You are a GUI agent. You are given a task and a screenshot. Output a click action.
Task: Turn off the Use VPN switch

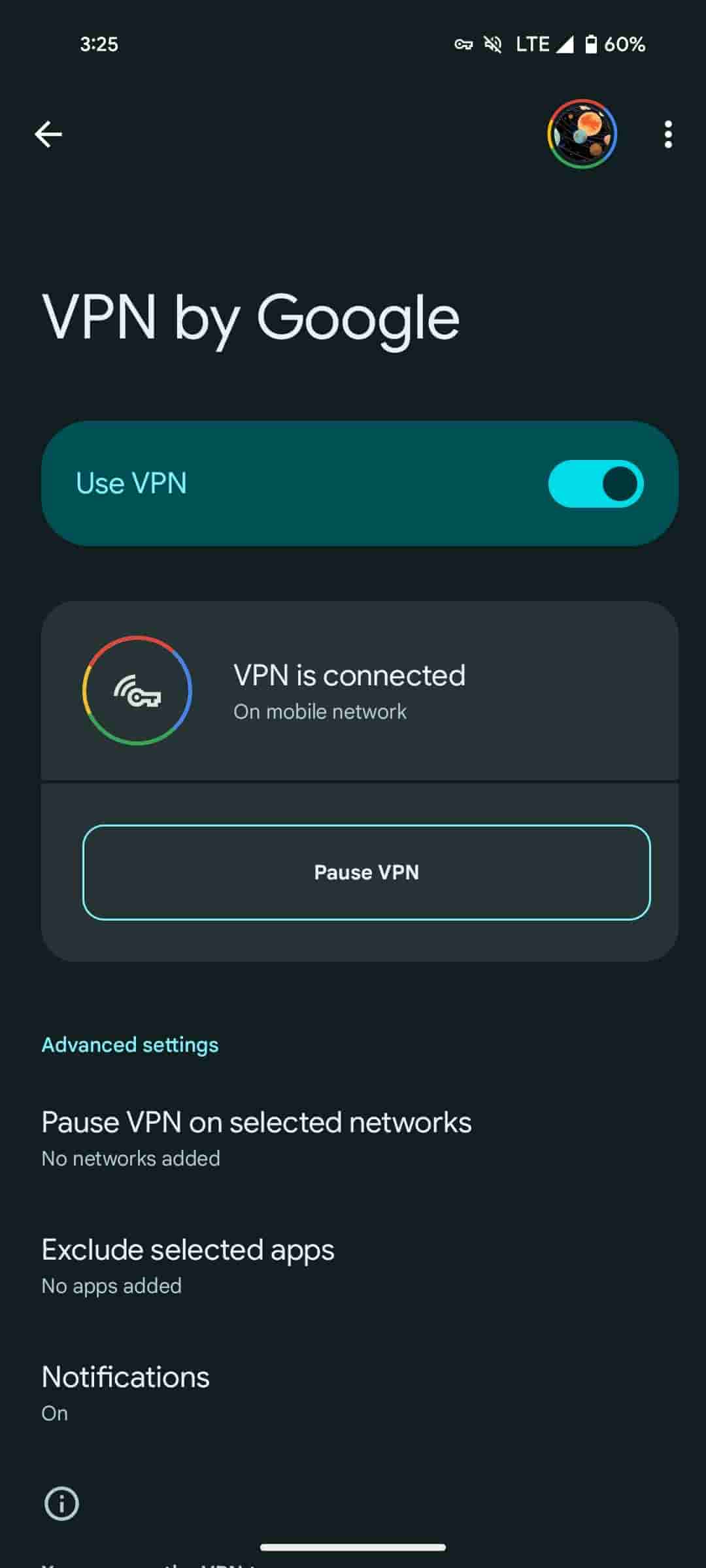pos(596,484)
